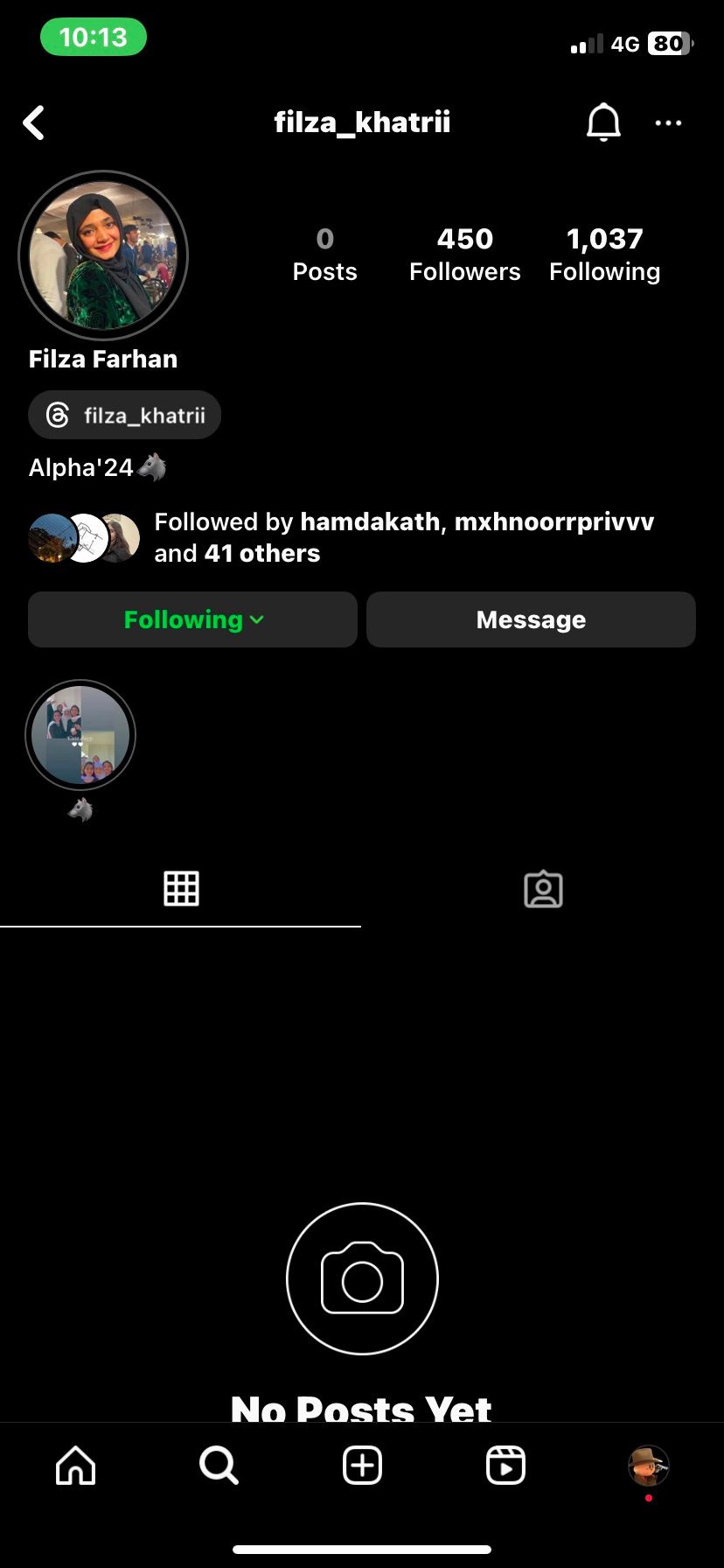The image size is (724, 1568).
Task: Open my own profile from bottom bar
Action: [648, 1465]
